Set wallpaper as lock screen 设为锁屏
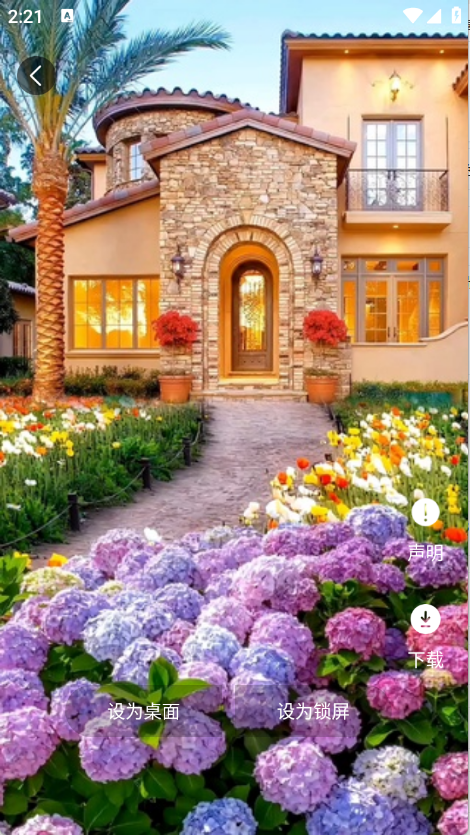470x835 pixels. coord(313,711)
